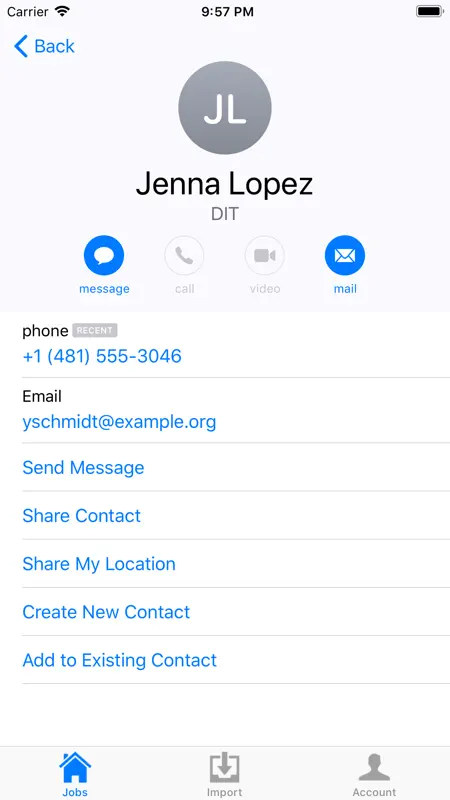Tap the mail envelope action icon

pos(345,255)
